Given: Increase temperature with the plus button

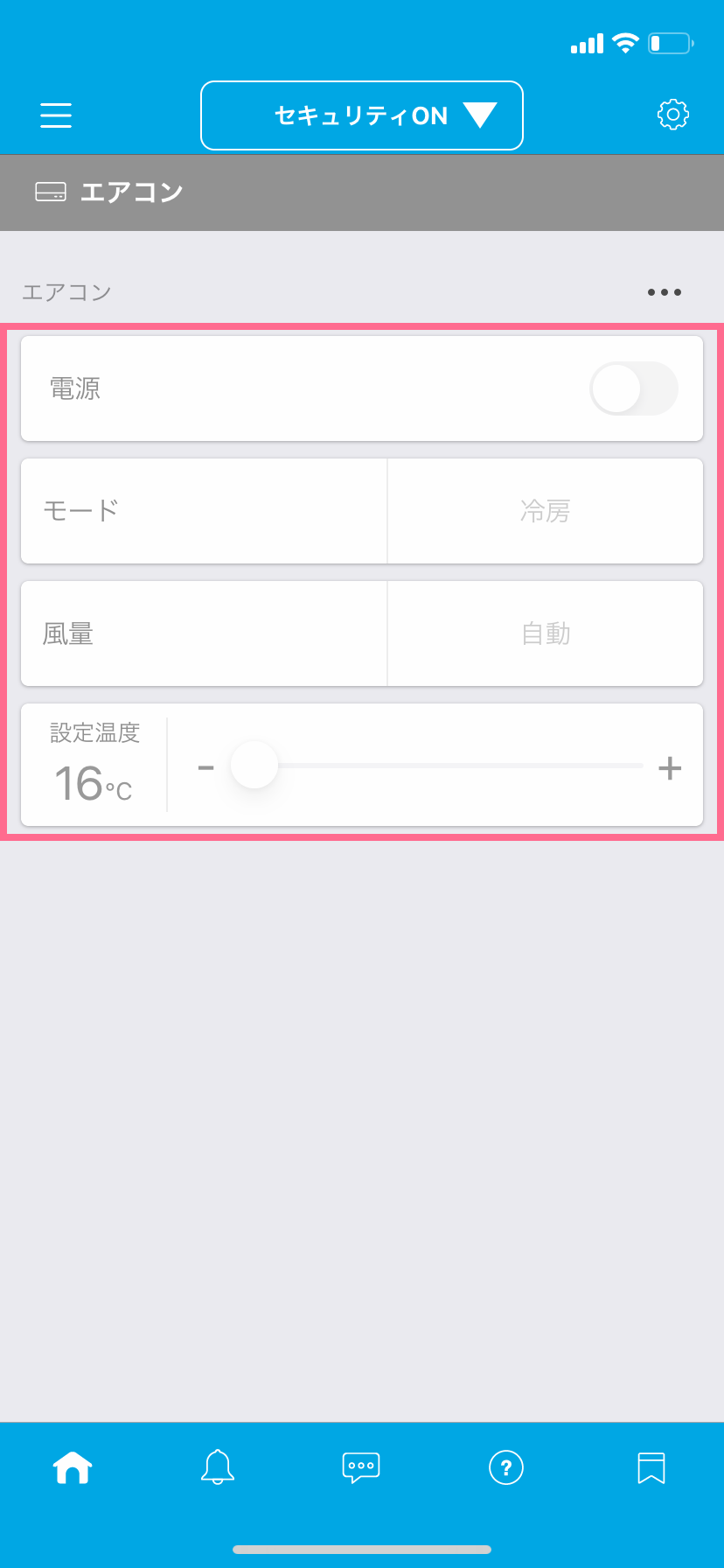Looking at the screenshot, I should tap(670, 767).
